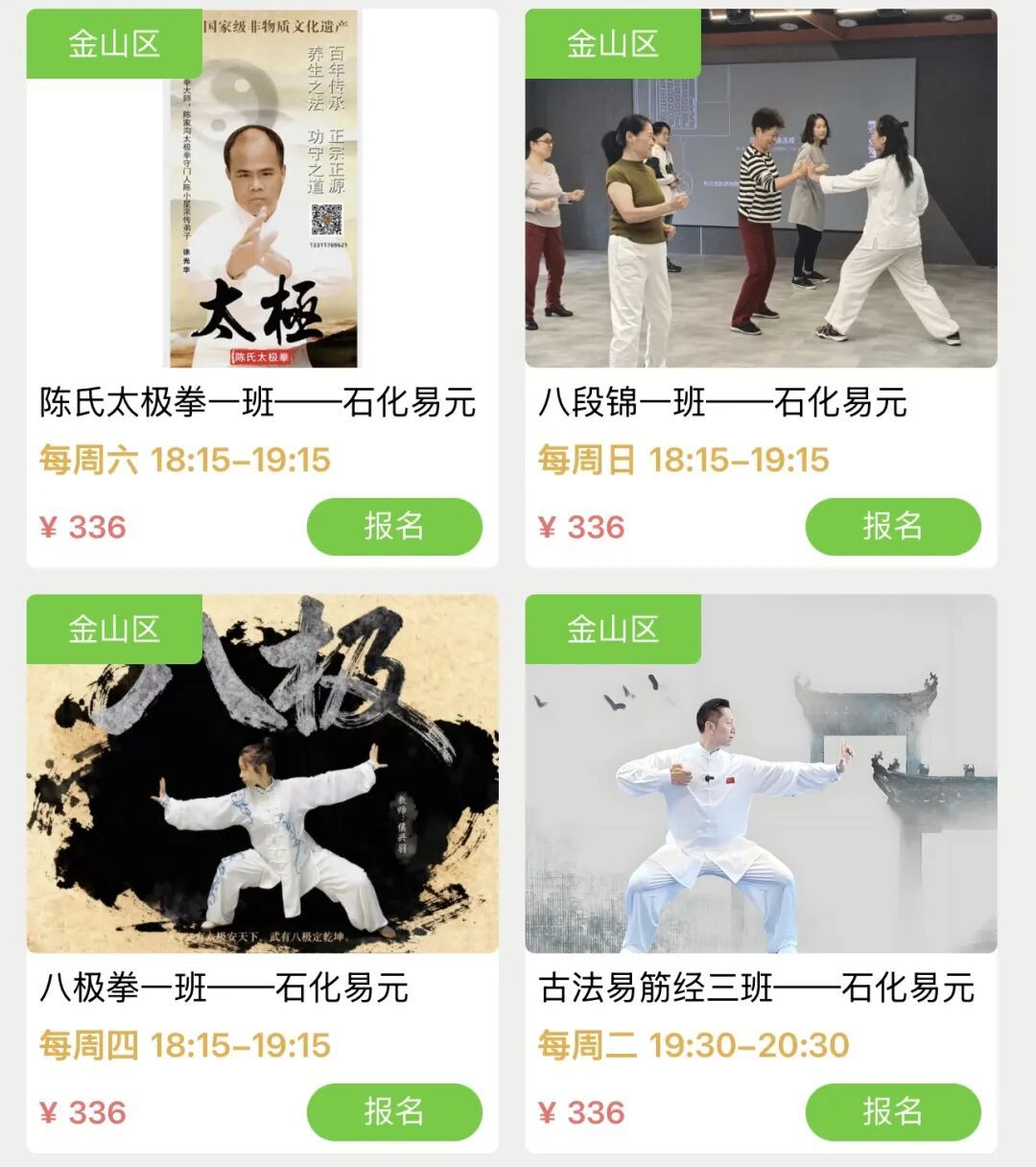Tap 报名 for 陈氏太极拳一班
The height and width of the screenshot is (1167, 1036).
pyautogui.click(x=394, y=527)
